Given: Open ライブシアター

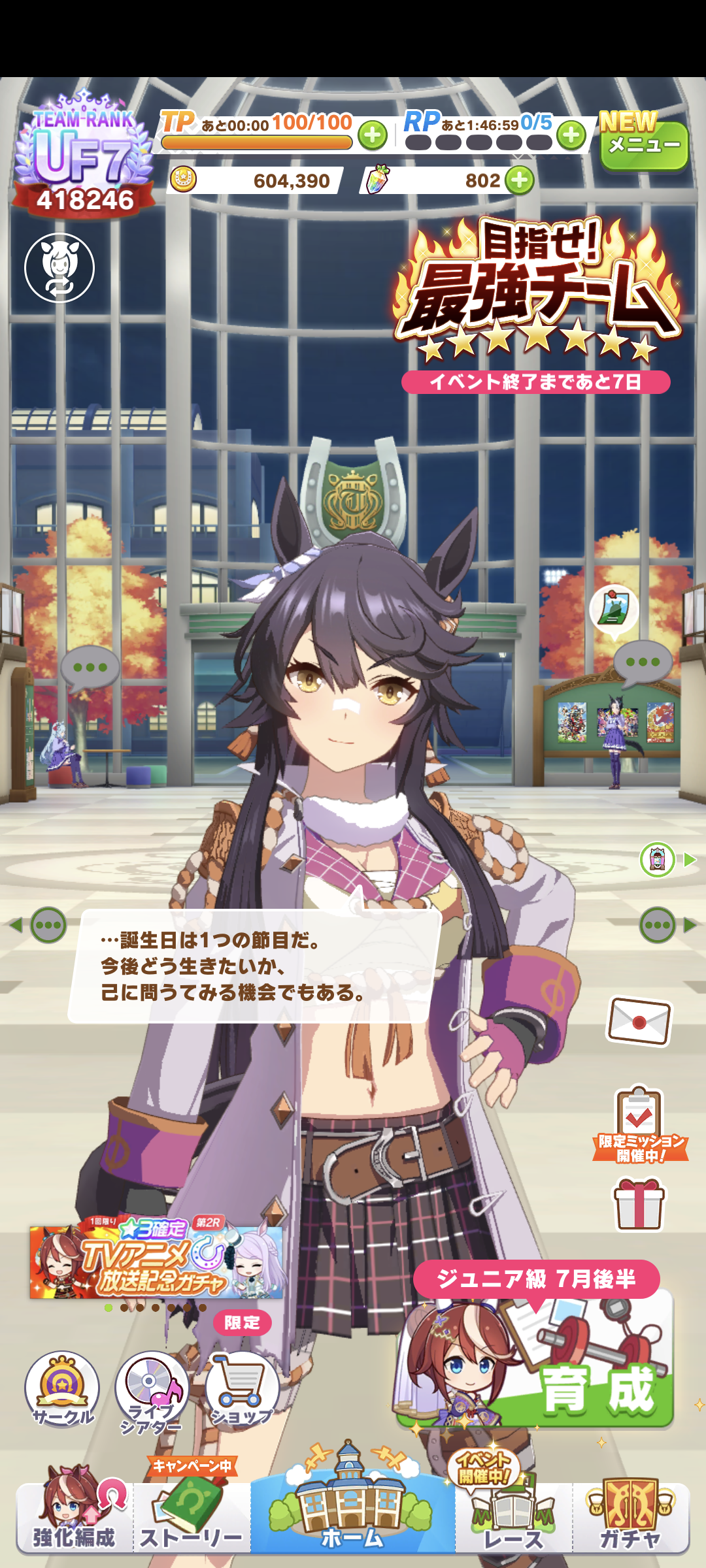Looking at the screenshot, I should click(x=152, y=1388).
